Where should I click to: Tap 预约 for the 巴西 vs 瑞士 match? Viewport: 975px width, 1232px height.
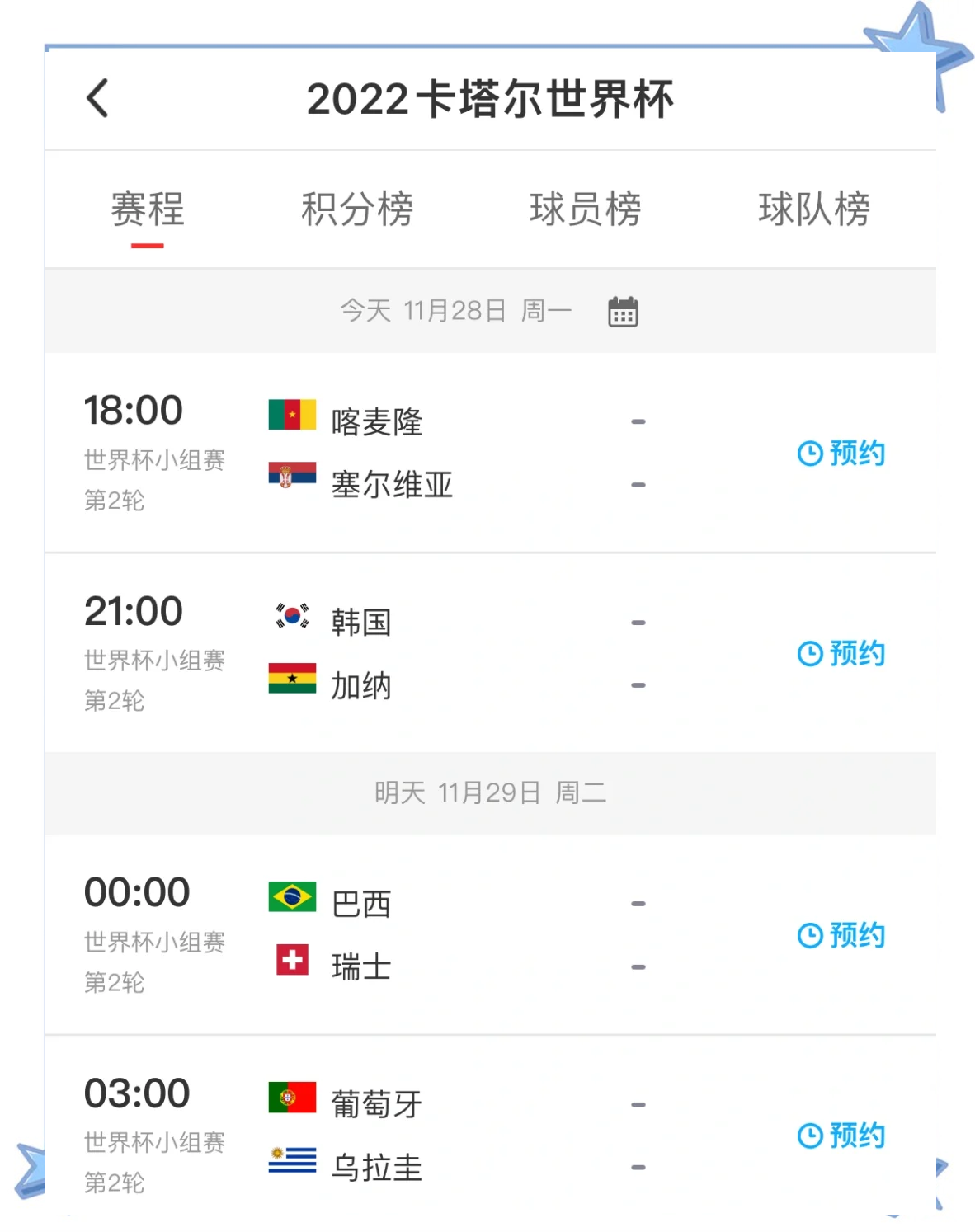coord(841,935)
